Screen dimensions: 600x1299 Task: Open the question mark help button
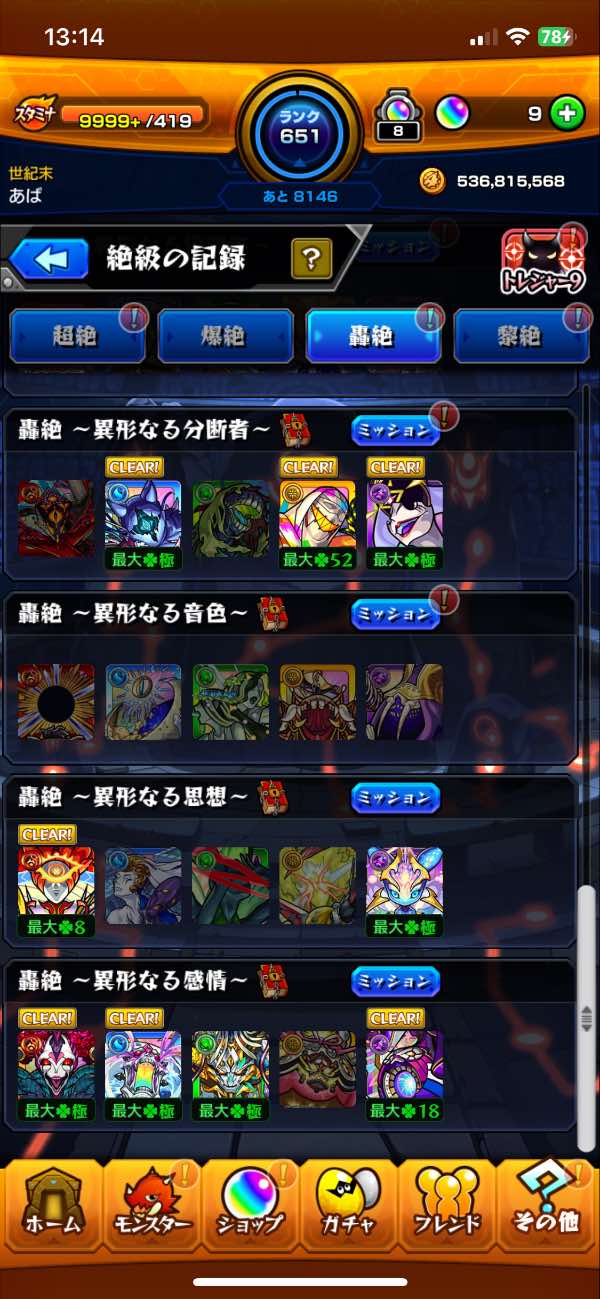pyautogui.click(x=311, y=260)
